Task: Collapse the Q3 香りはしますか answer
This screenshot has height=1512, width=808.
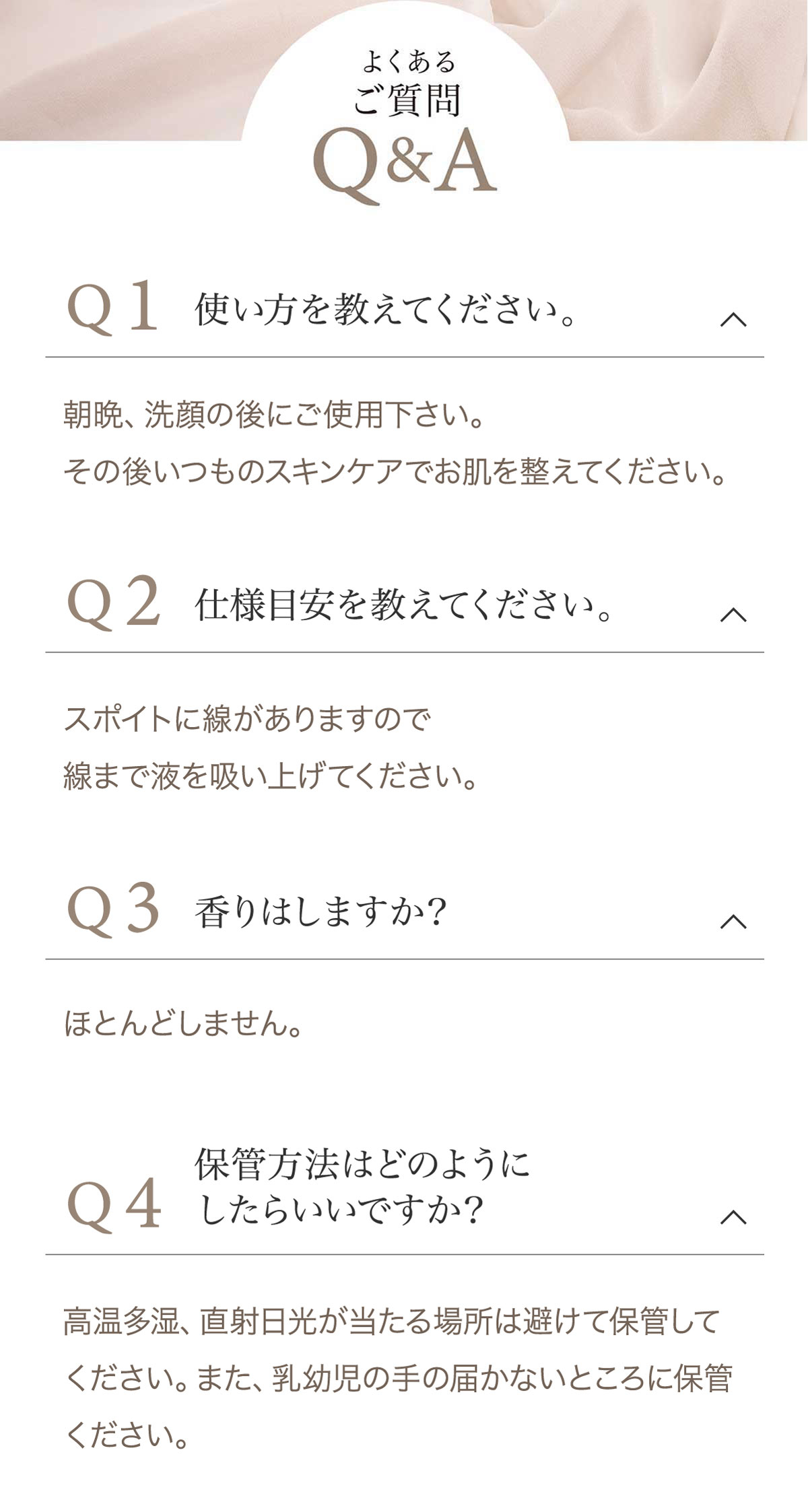Action: tap(733, 921)
